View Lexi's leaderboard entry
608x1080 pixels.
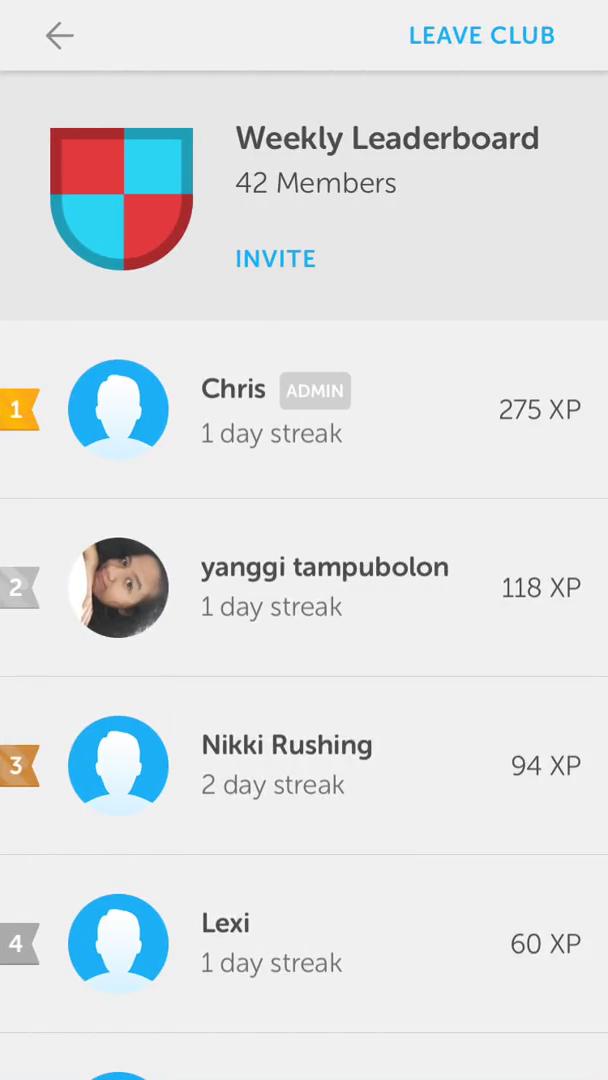click(304, 944)
